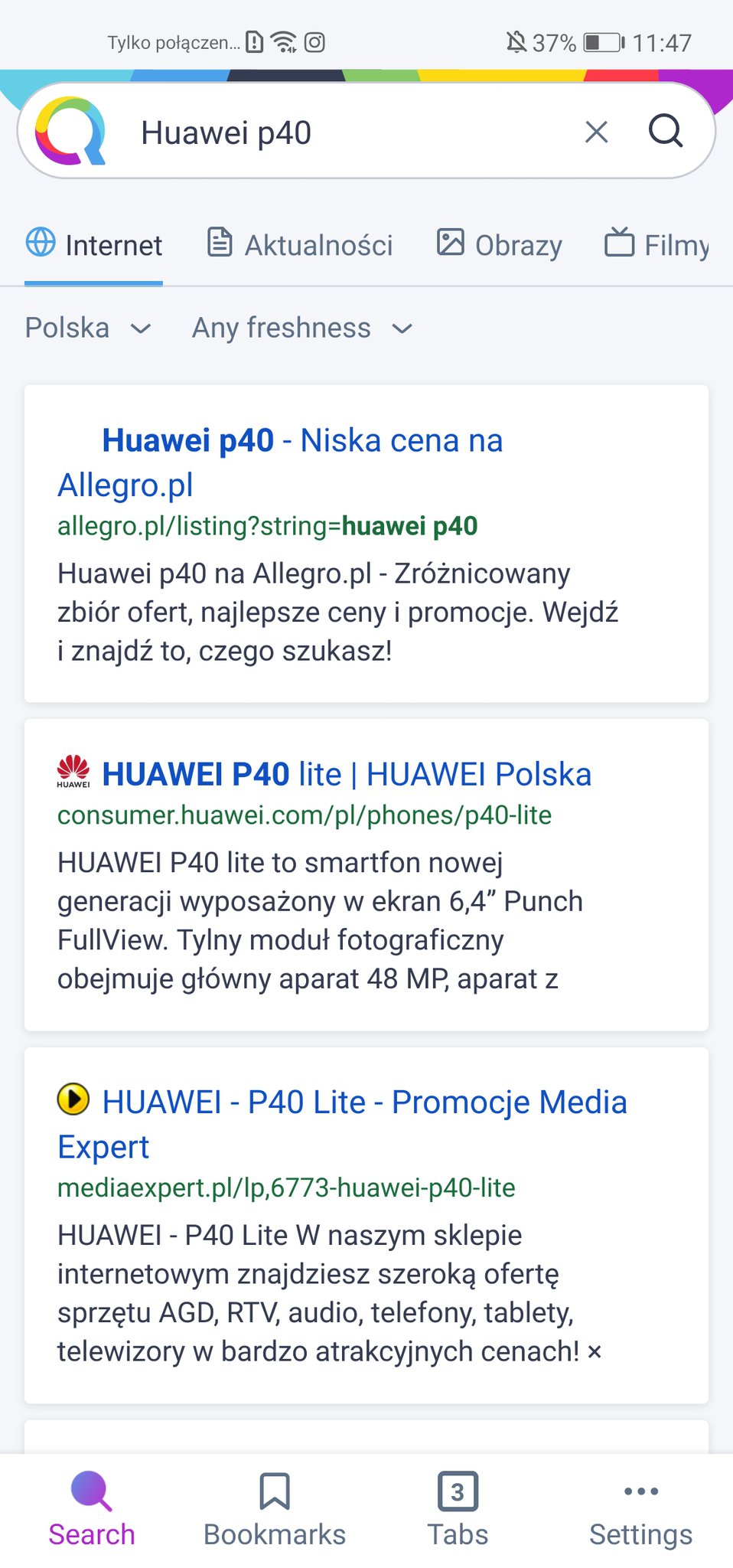
Task: Edit the Huawei p40 search field
Action: click(x=344, y=132)
